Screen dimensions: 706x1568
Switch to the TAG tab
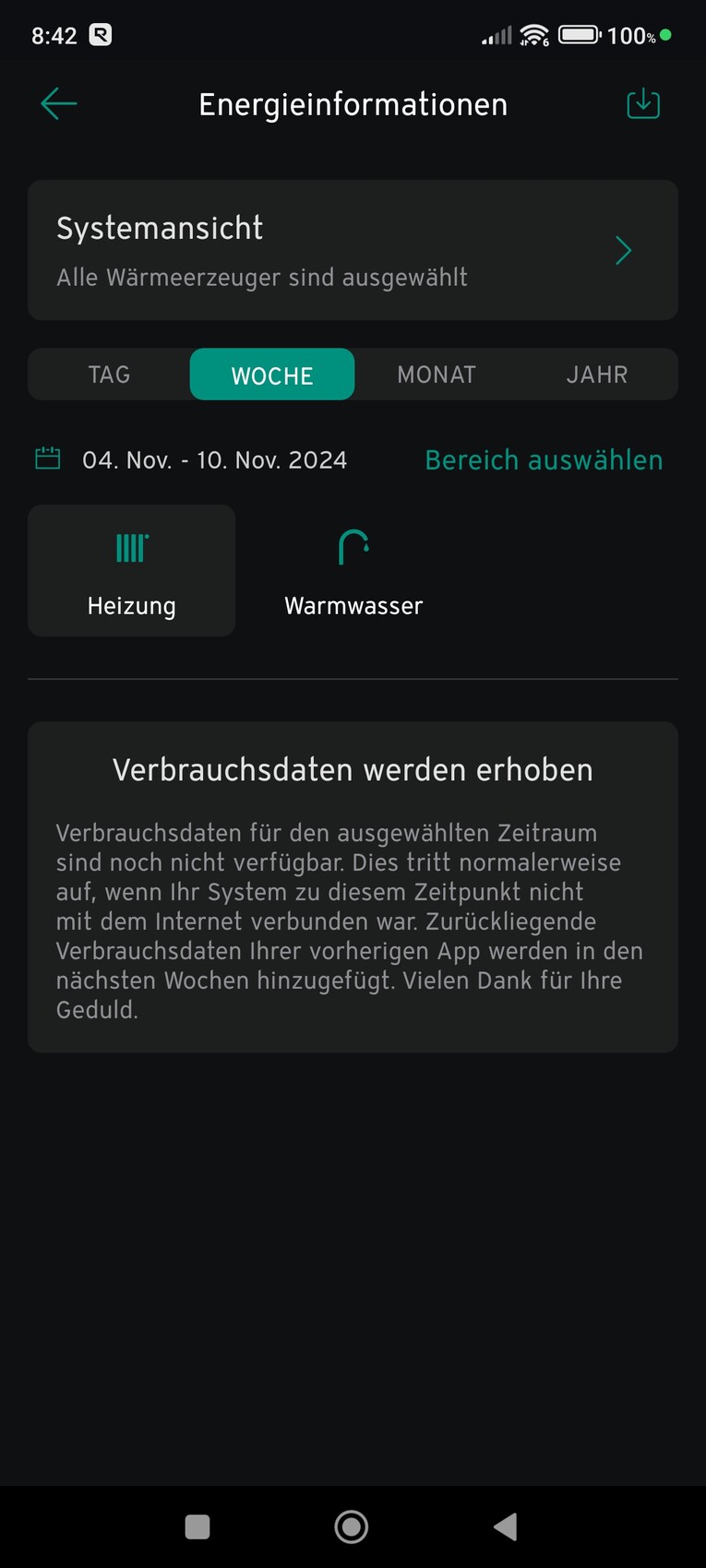coord(109,374)
